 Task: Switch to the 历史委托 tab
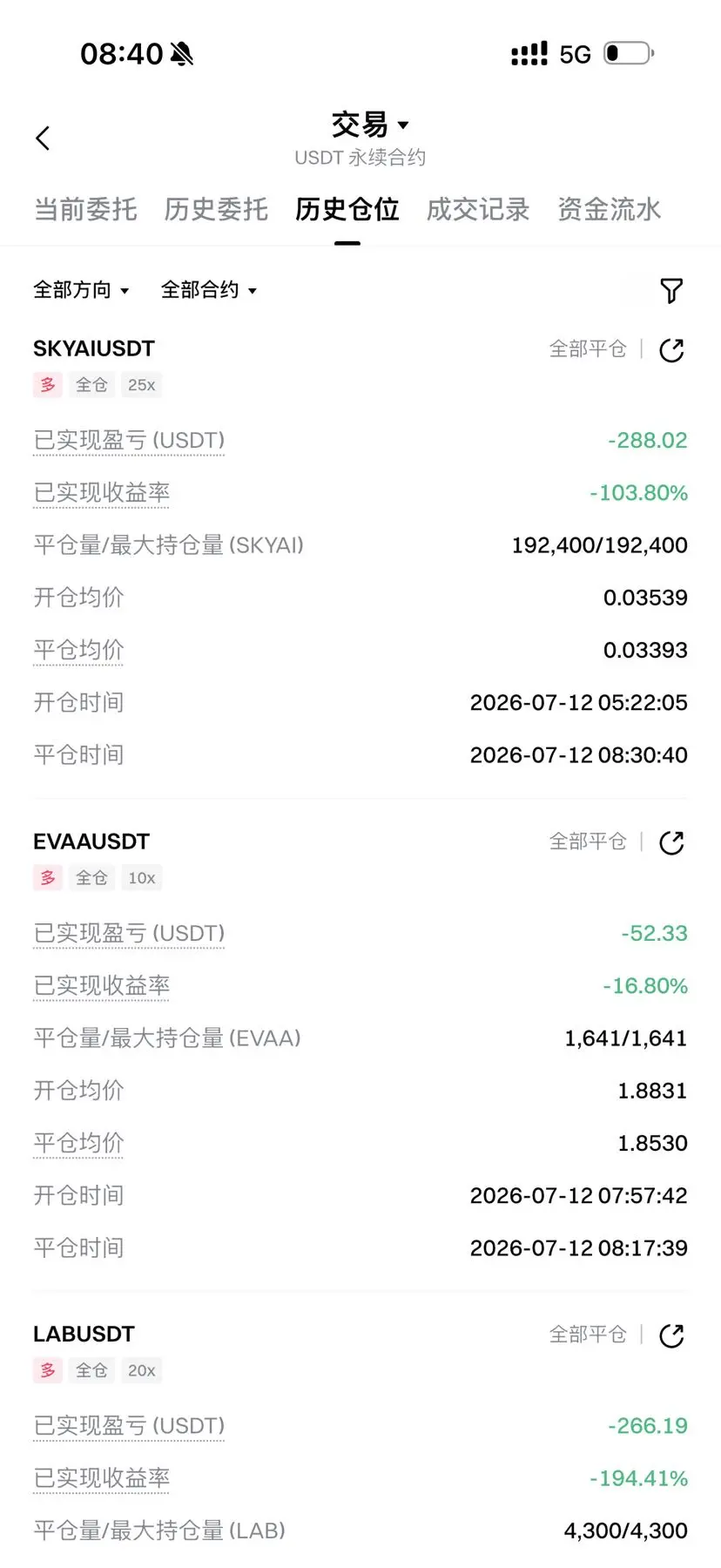216,209
